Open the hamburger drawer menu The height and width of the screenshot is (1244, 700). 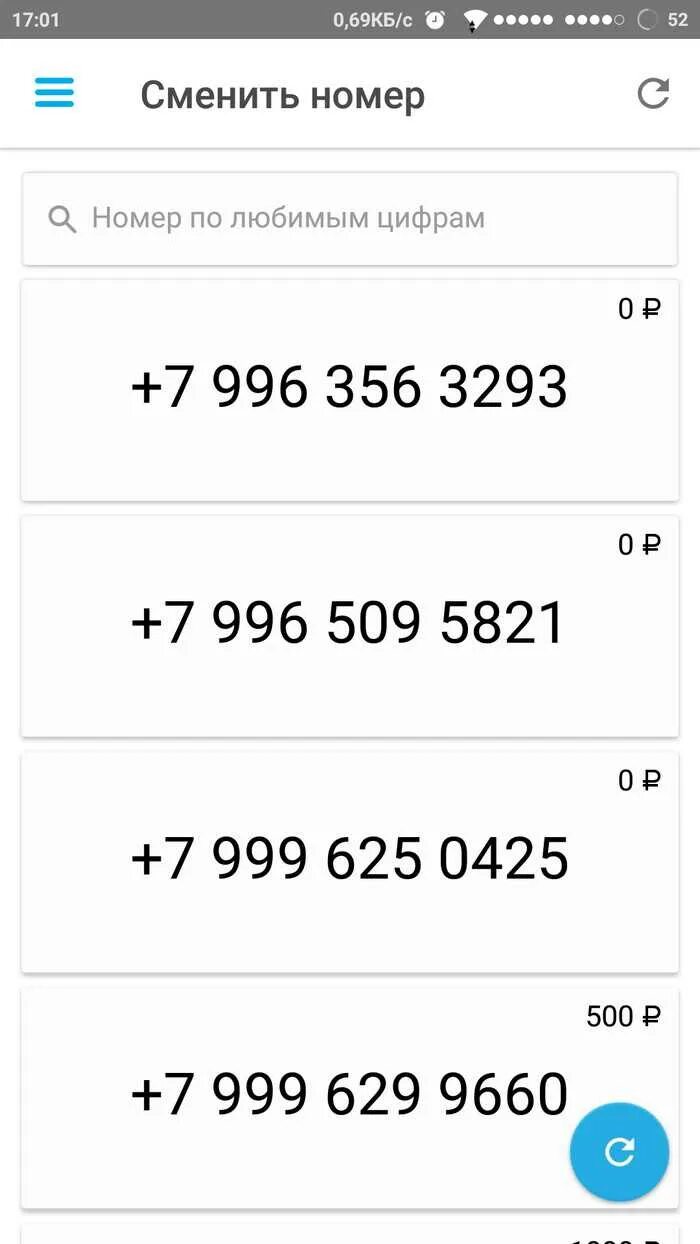54,93
